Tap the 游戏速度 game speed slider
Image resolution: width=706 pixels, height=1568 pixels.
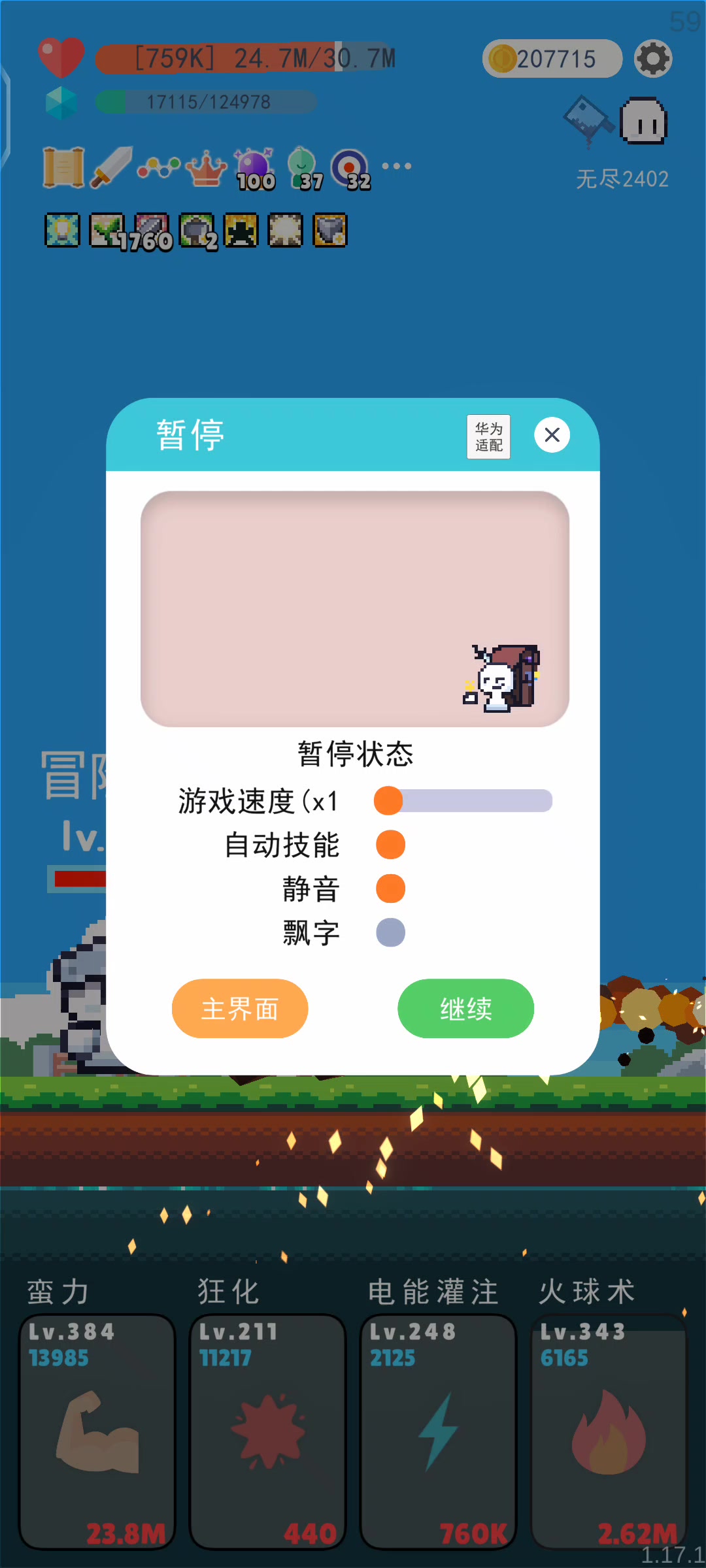coord(463,801)
